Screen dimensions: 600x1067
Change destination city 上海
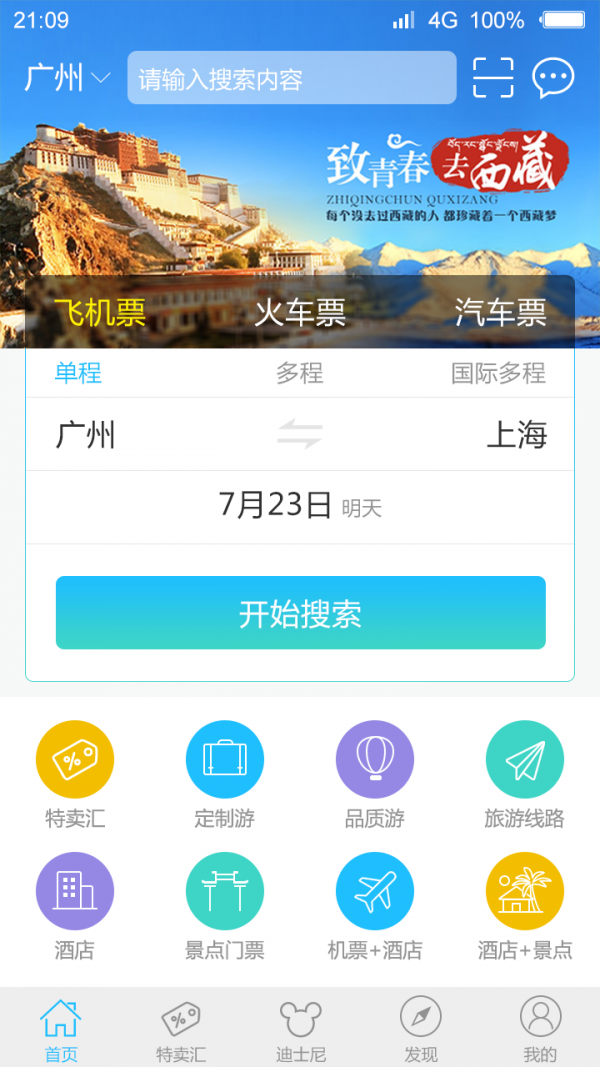pos(516,435)
